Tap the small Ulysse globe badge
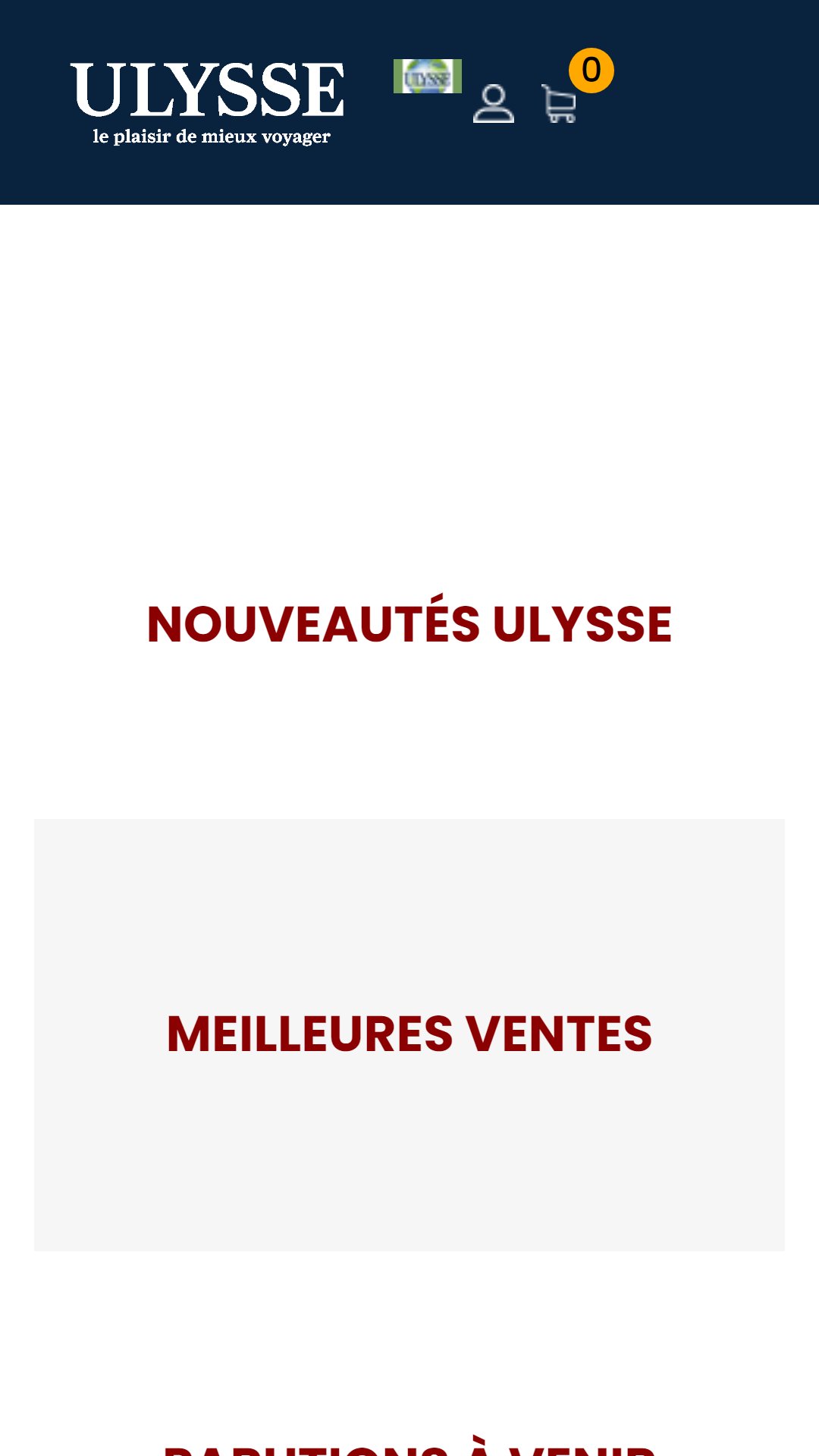 [x=428, y=76]
